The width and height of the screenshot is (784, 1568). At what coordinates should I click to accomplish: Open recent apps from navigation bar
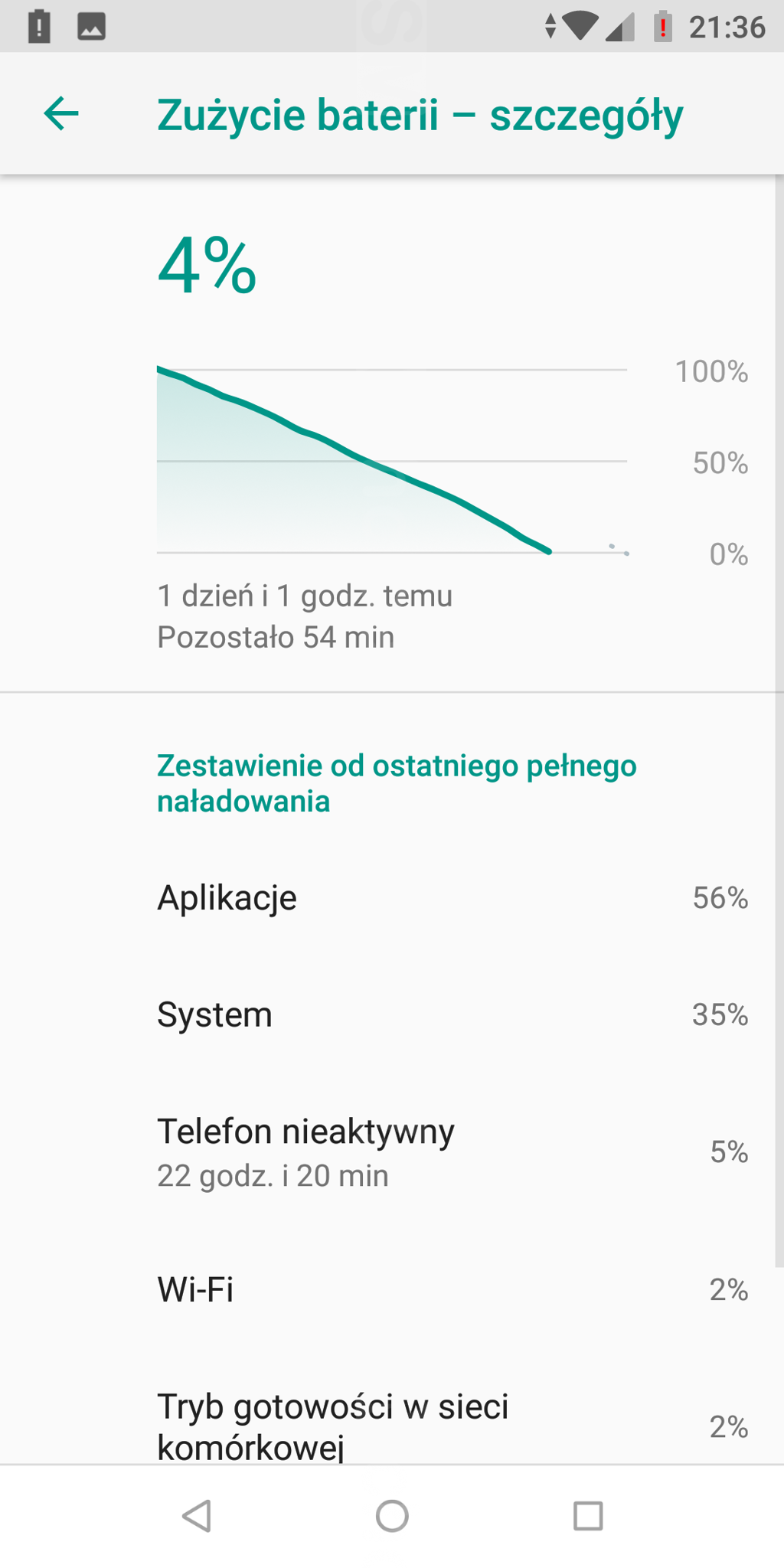tap(588, 1516)
